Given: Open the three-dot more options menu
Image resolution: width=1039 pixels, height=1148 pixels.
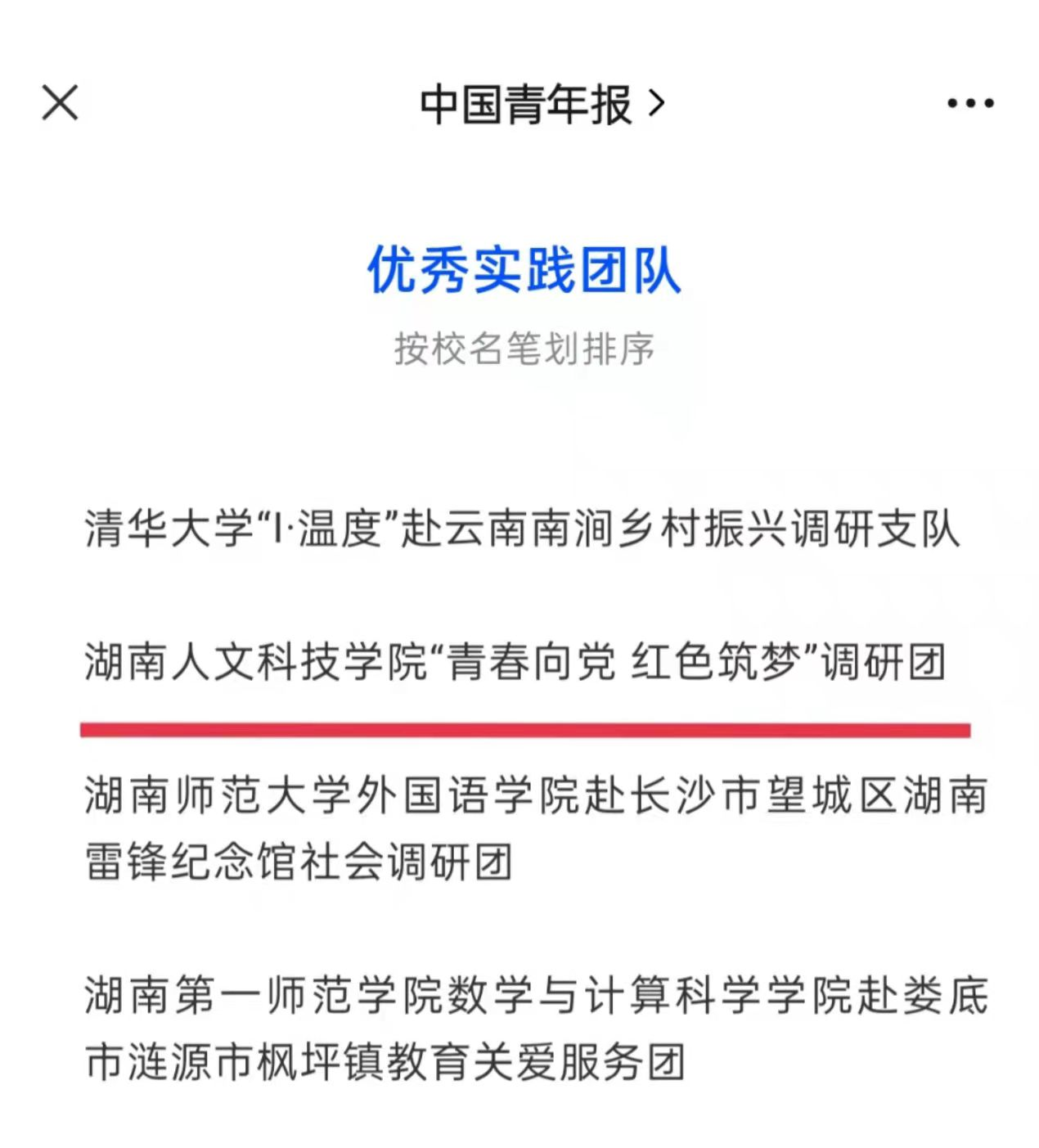Looking at the screenshot, I should point(970,104).
